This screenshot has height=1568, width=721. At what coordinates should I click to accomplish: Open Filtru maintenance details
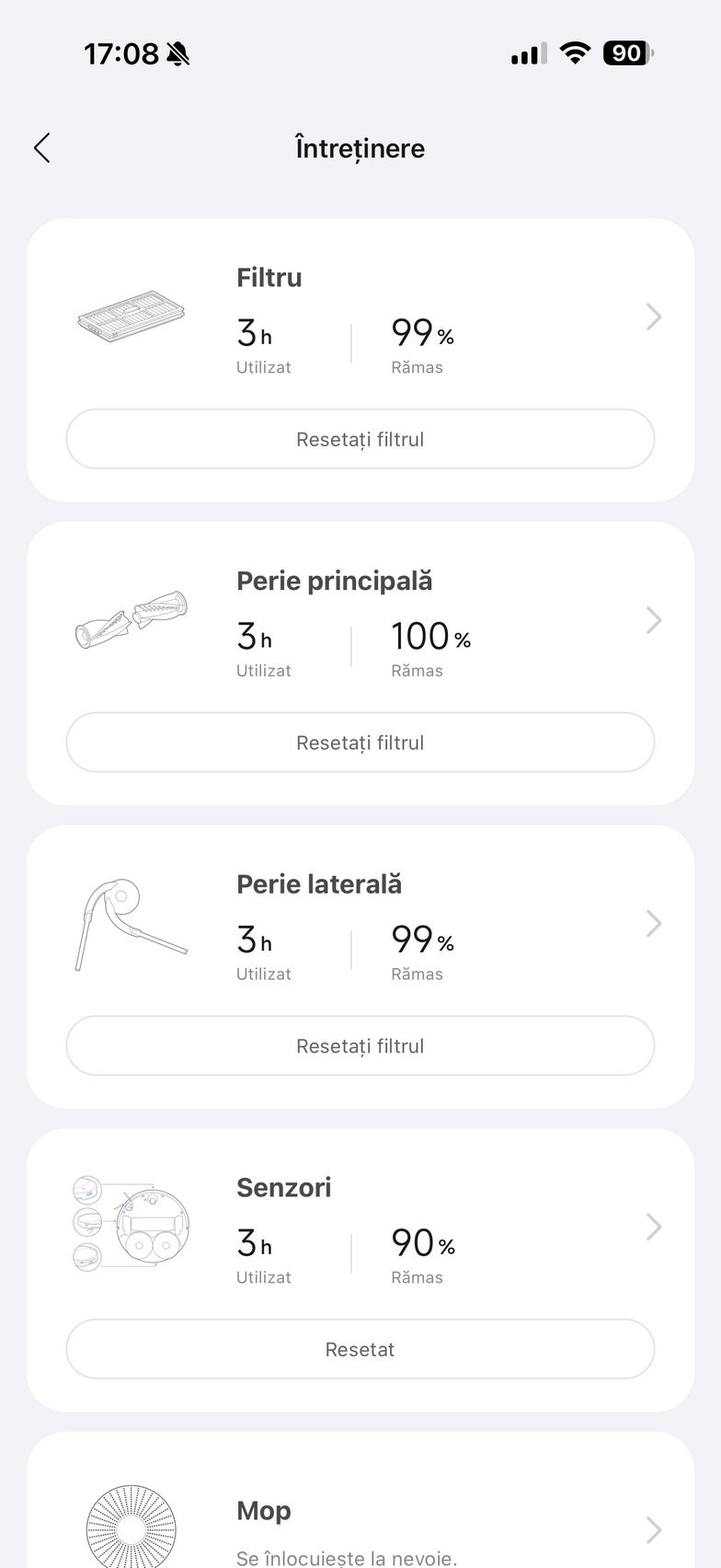[x=653, y=317]
